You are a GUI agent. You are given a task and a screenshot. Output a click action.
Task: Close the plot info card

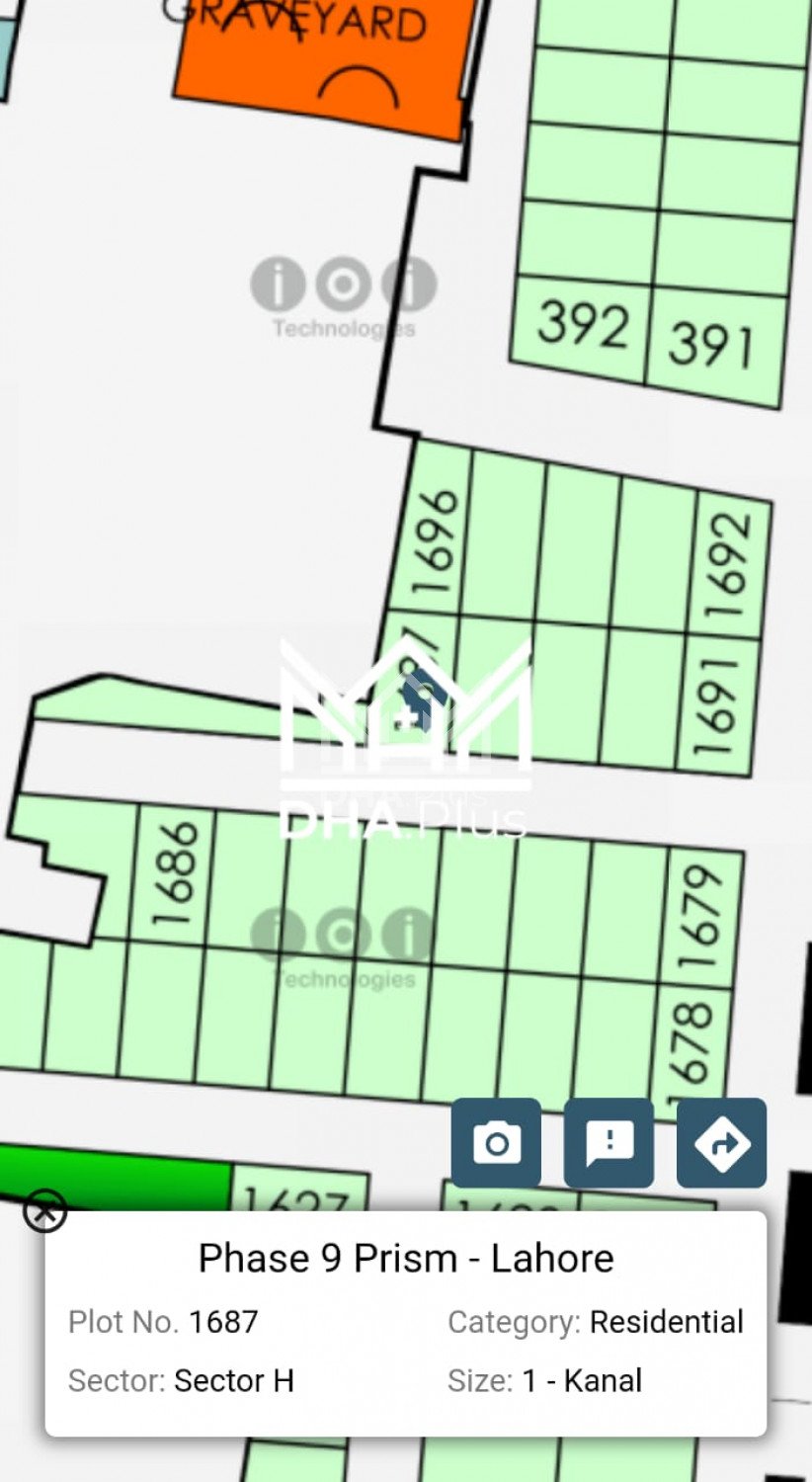click(x=44, y=1210)
